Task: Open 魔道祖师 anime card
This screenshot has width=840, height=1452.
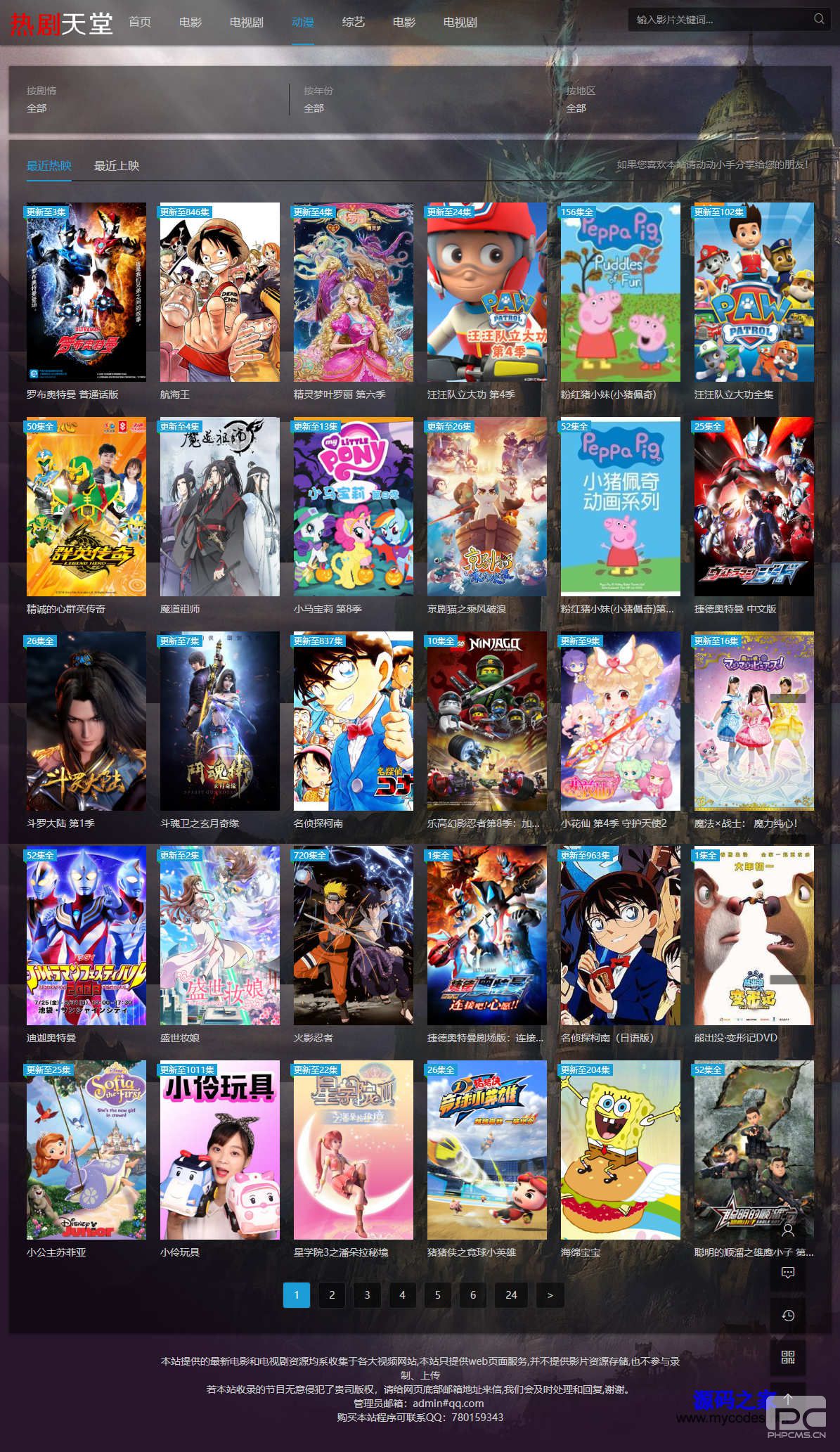Action: pyautogui.click(x=220, y=507)
